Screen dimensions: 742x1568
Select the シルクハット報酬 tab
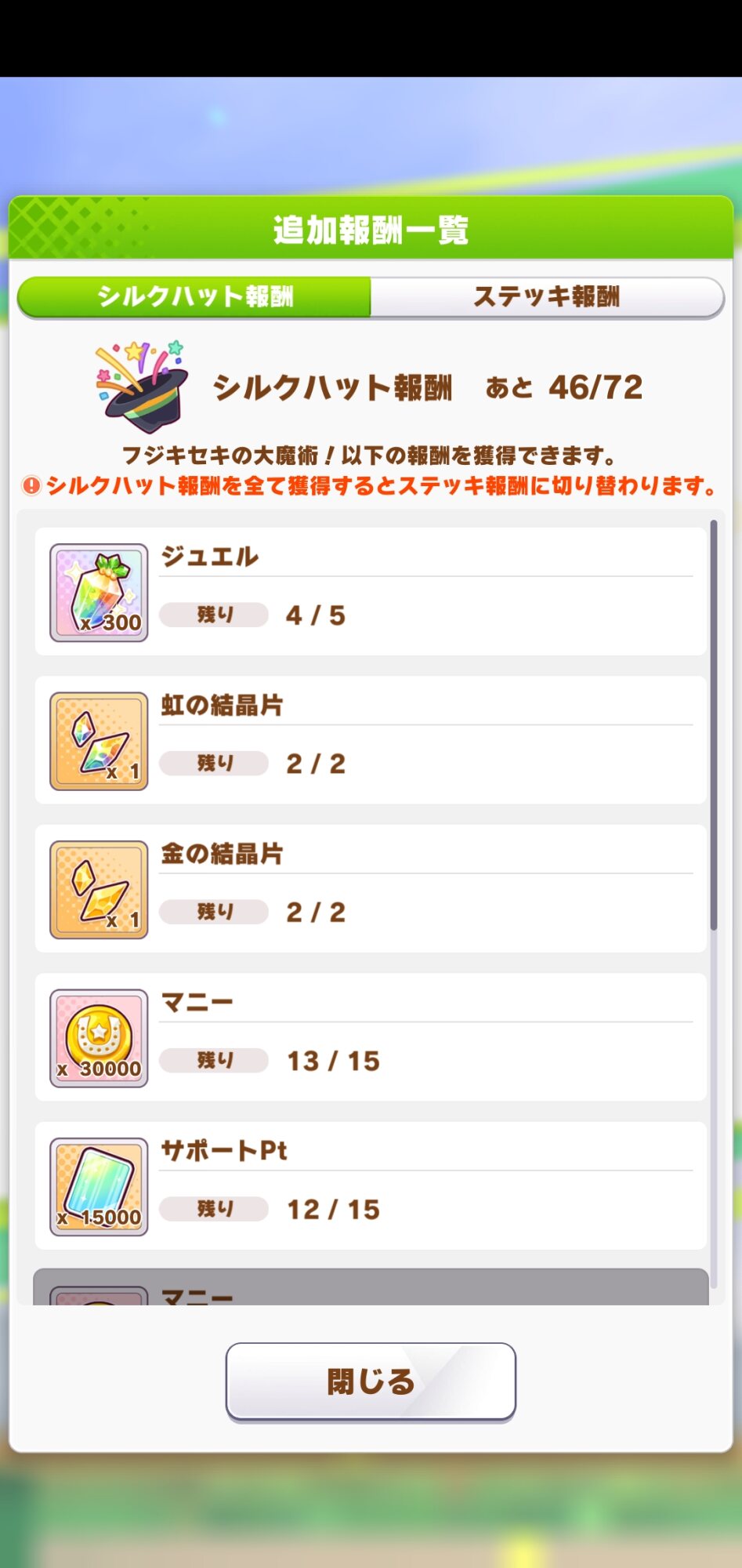click(x=194, y=297)
